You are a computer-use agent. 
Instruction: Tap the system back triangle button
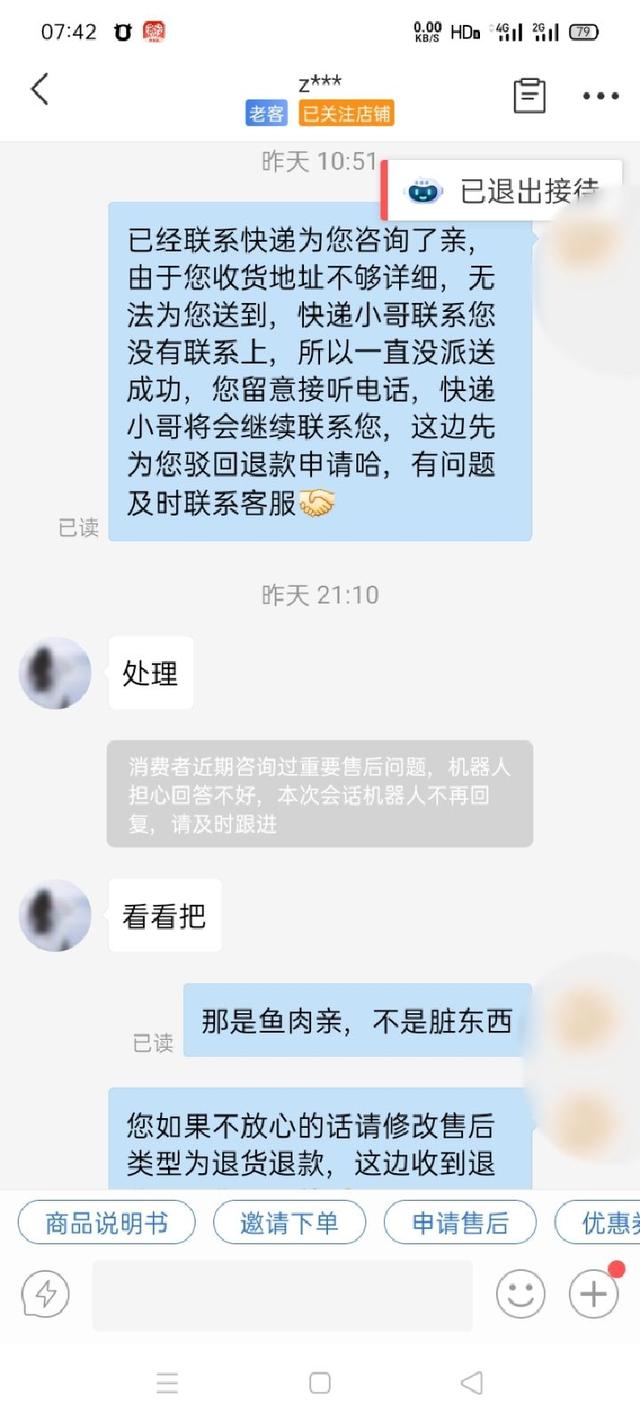pos(472,1383)
